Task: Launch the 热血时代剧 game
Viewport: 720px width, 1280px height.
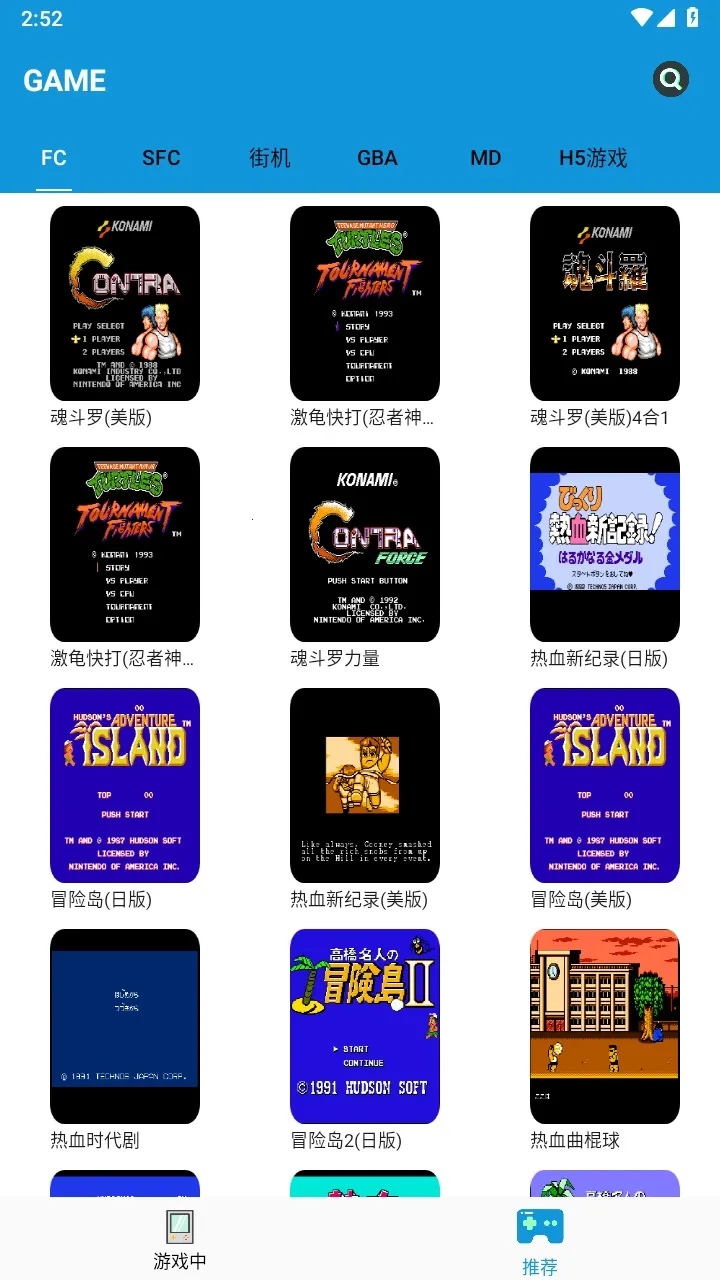Action: [x=125, y=1027]
